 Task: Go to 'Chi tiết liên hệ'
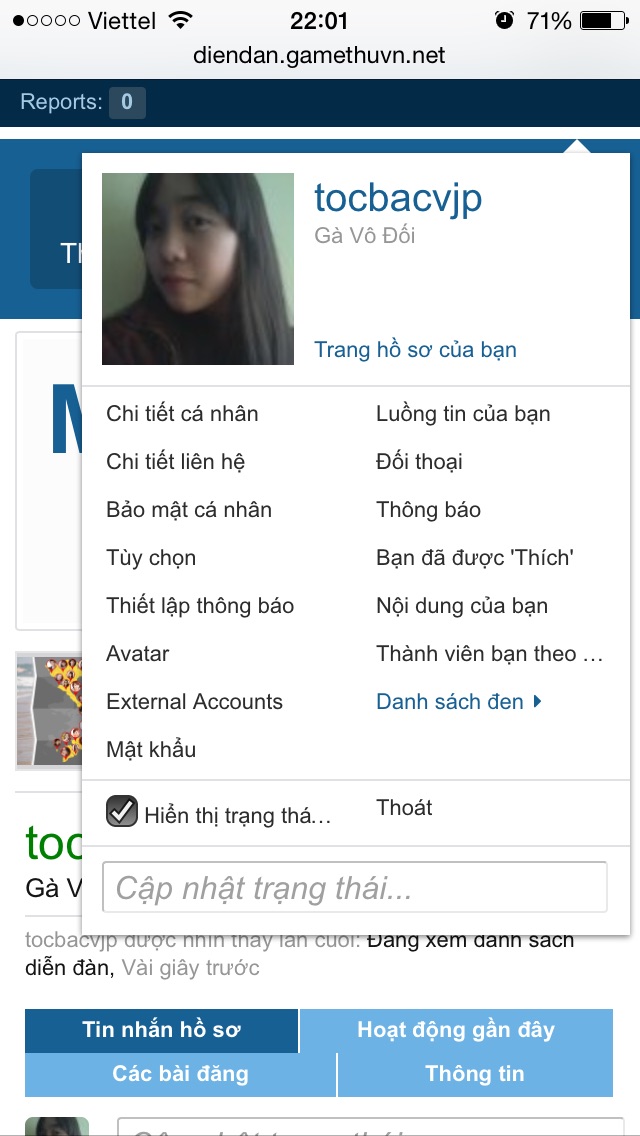pos(175,462)
